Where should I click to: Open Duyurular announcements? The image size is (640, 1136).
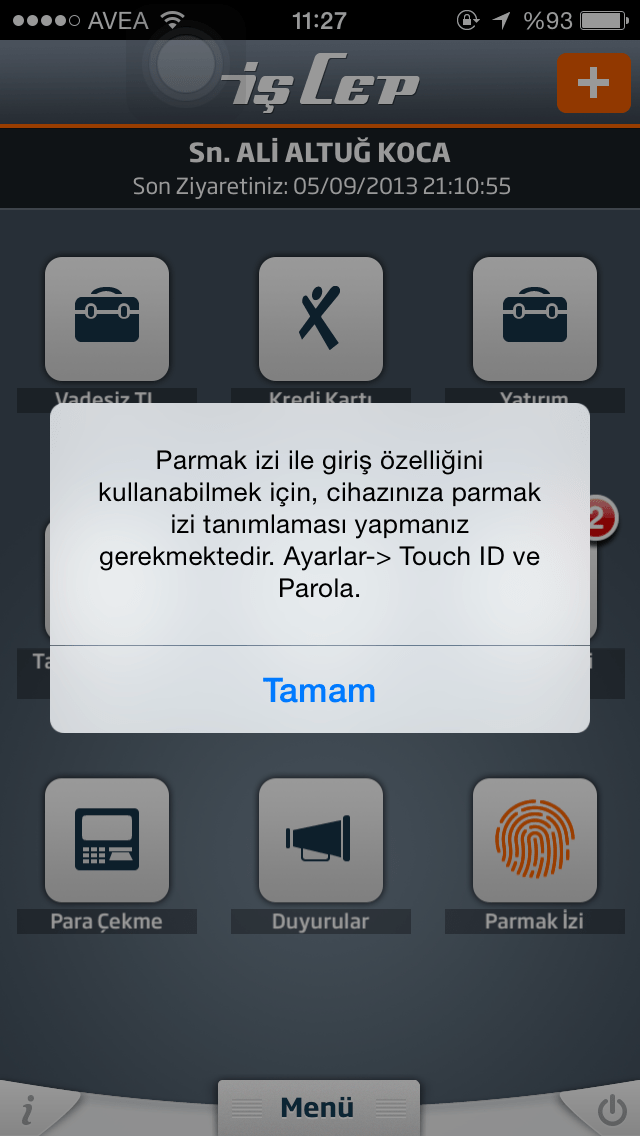pyautogui.click(x=320, y=841)
